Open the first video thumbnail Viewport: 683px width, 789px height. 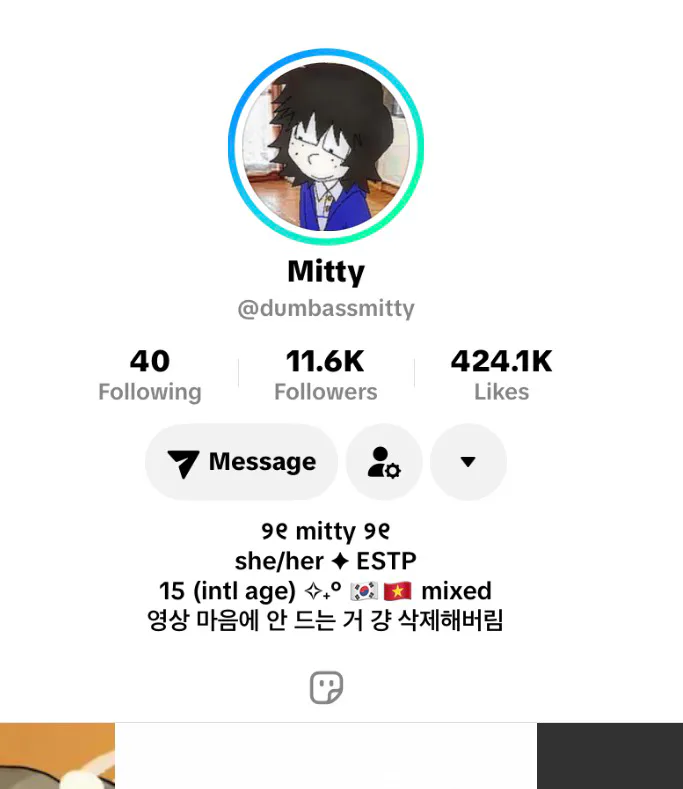57,756
